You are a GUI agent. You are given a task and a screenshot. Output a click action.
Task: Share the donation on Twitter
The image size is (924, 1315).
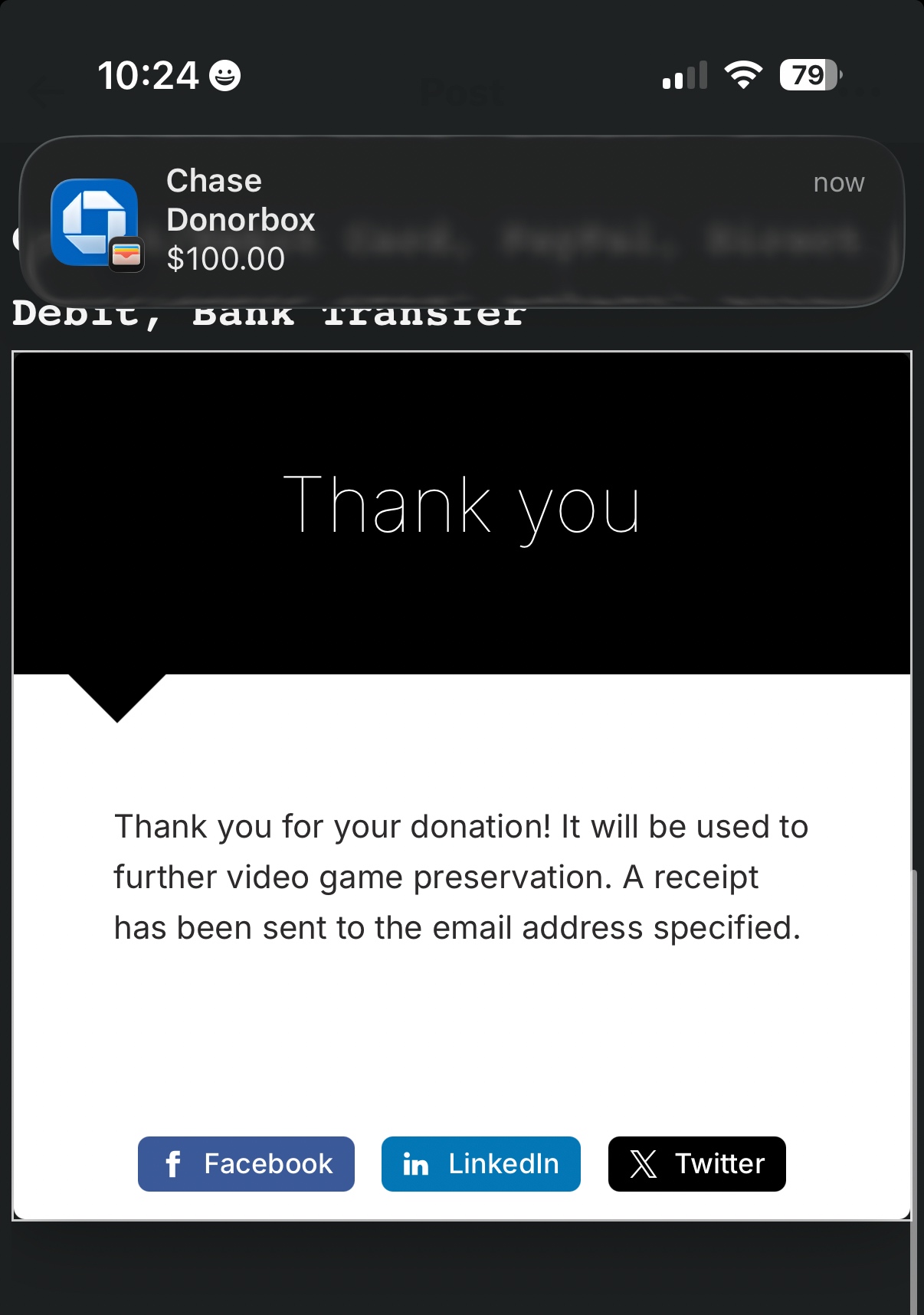(x=696, y=1163)
